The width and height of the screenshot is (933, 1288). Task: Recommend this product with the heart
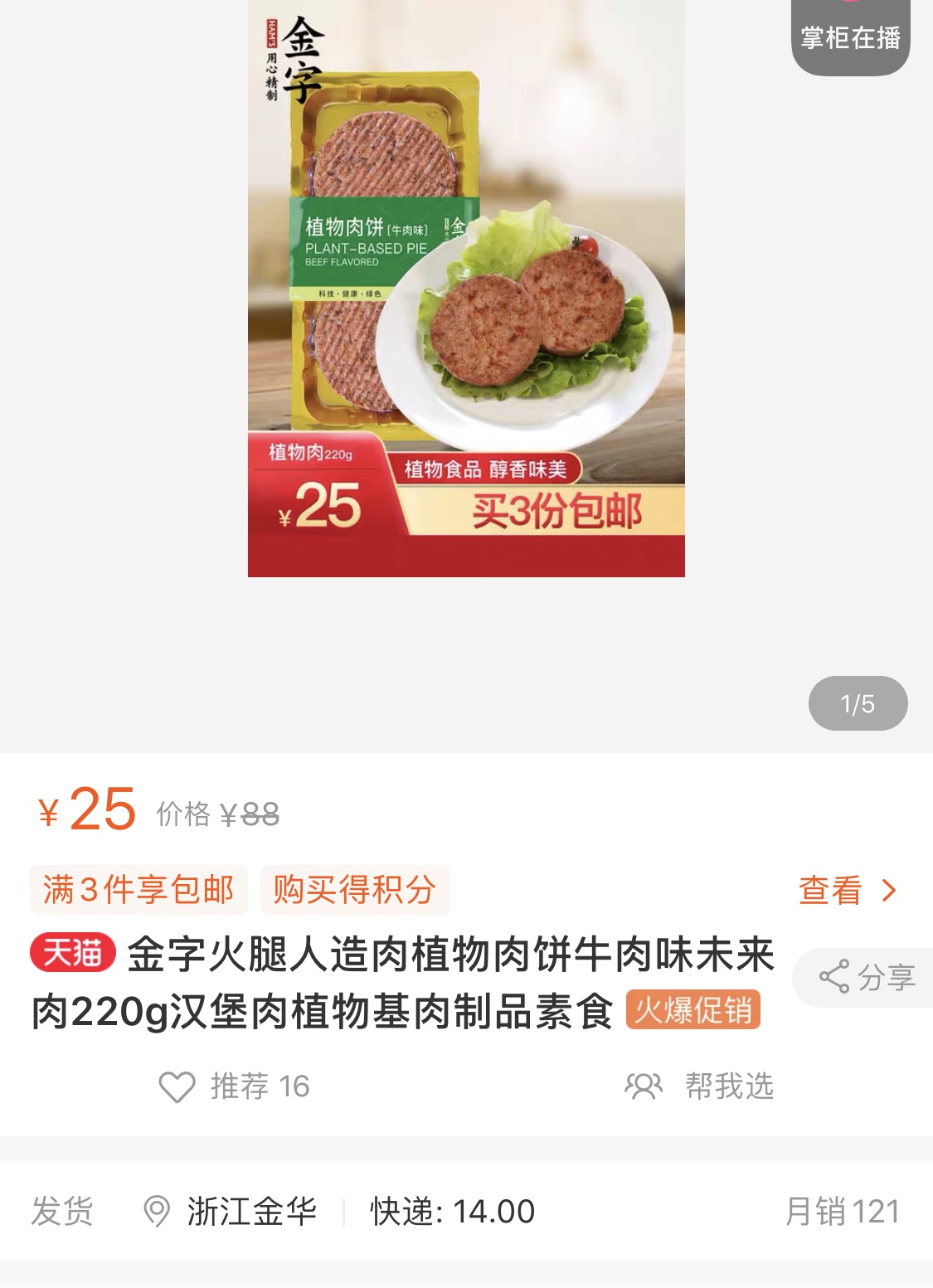point(177,1086)
